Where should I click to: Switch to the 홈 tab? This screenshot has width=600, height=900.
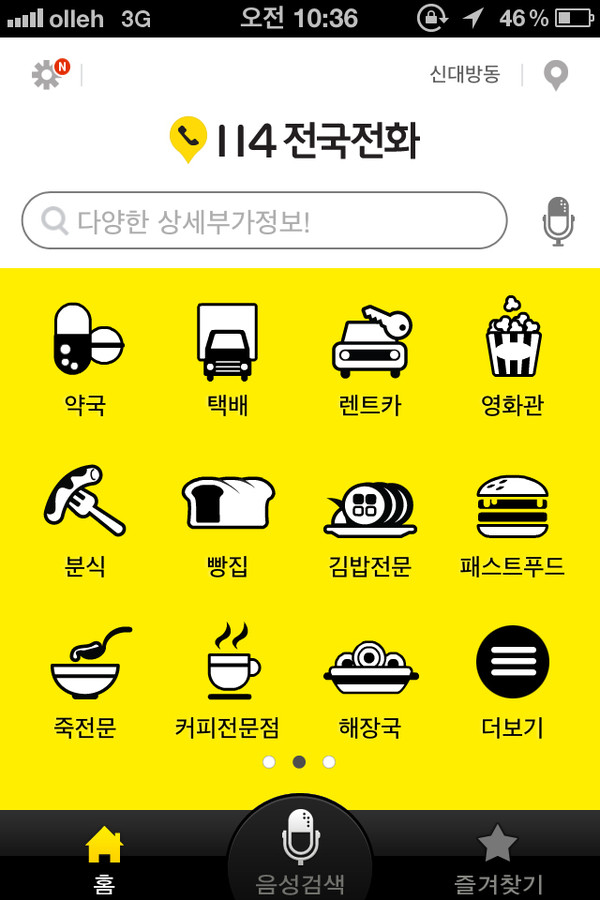(103, 858)
